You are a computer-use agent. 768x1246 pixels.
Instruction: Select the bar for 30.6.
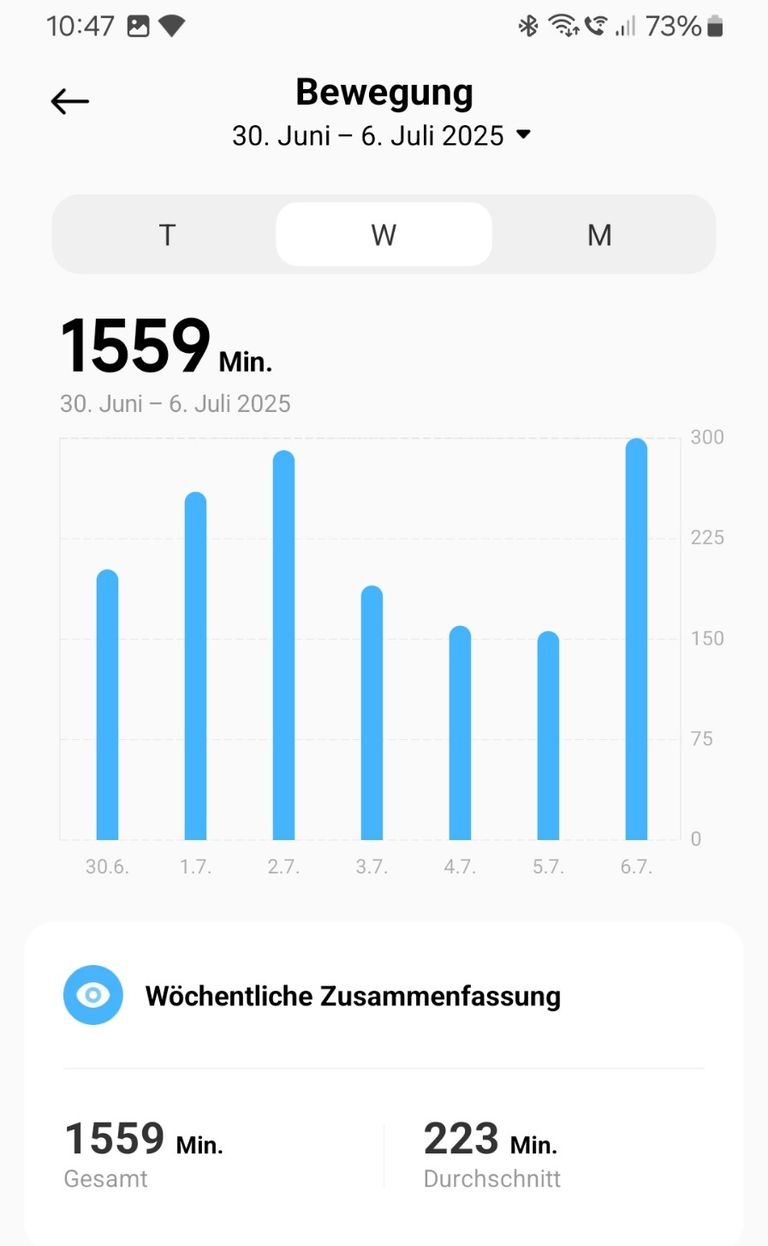pyautogui.click(x=107, y=705)
